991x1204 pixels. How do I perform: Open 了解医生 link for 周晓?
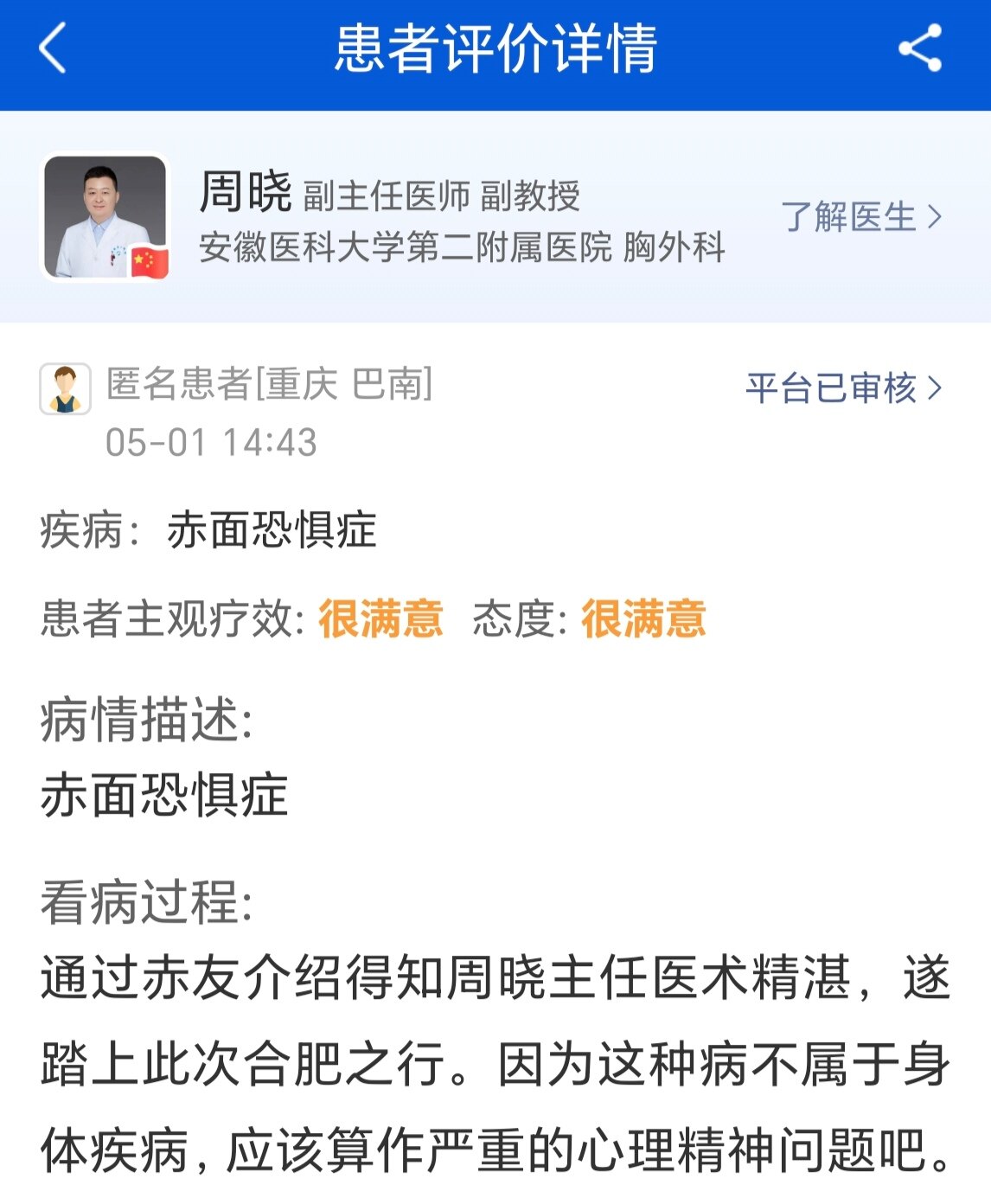pyautogui.click(x=860, y=217)
